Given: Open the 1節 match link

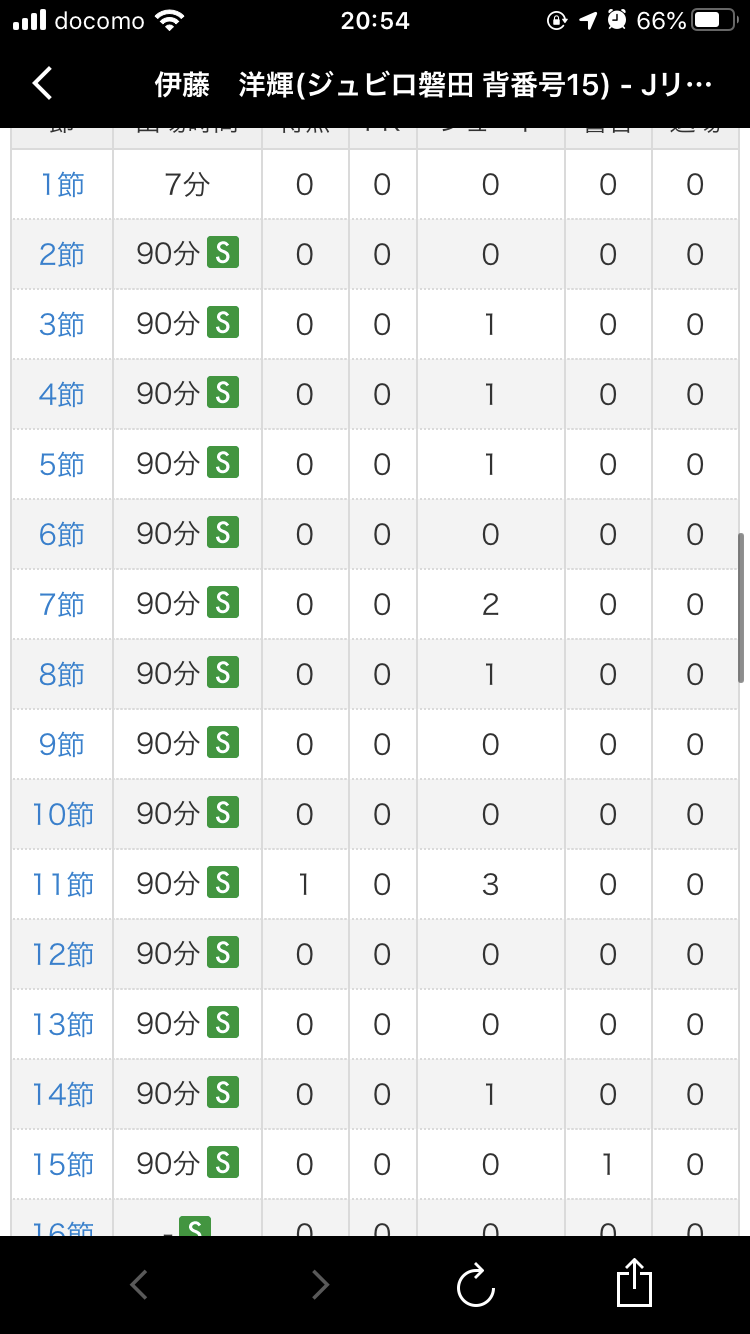Looking at the screenshot, I should click(x=62, y=185).
